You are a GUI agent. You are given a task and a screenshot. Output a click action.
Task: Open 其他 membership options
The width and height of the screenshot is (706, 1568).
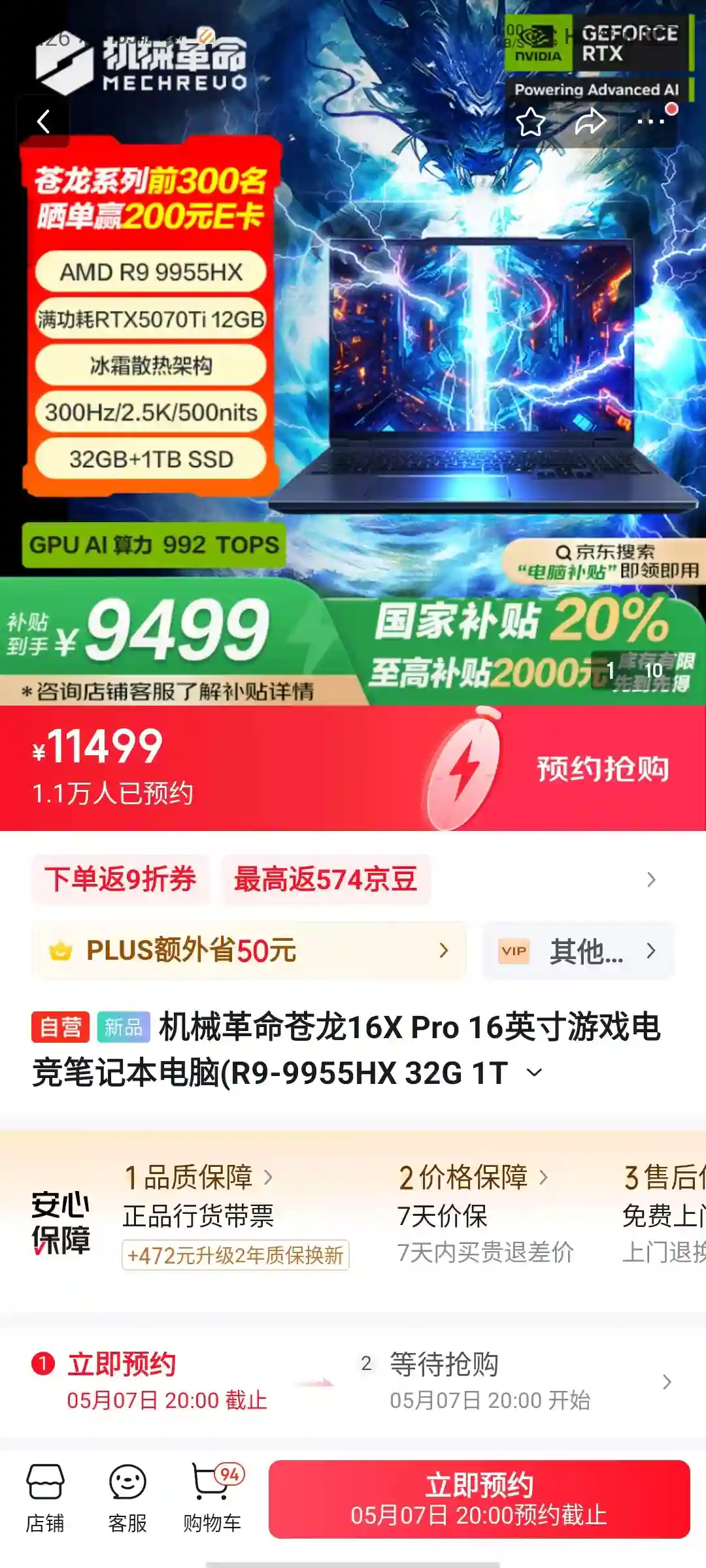click(582, 952)
